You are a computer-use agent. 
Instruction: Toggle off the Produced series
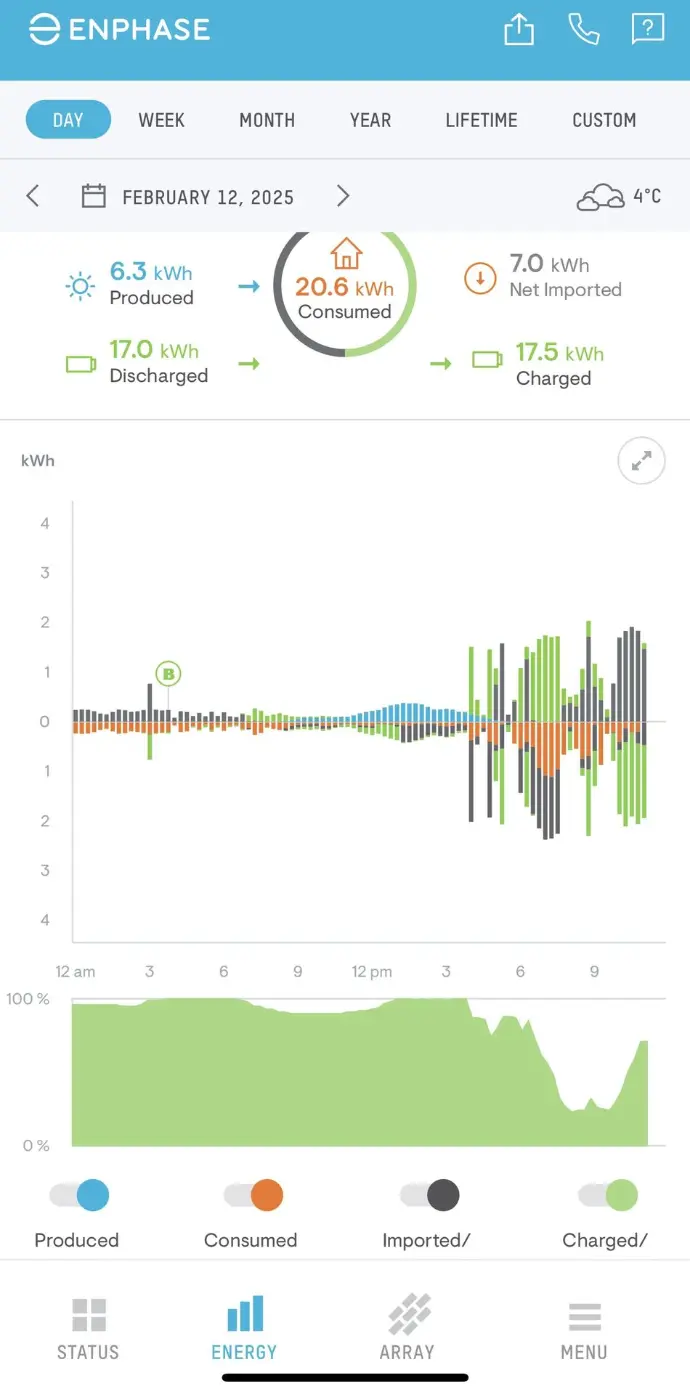pyautogui.click(x=79, y=1195)
